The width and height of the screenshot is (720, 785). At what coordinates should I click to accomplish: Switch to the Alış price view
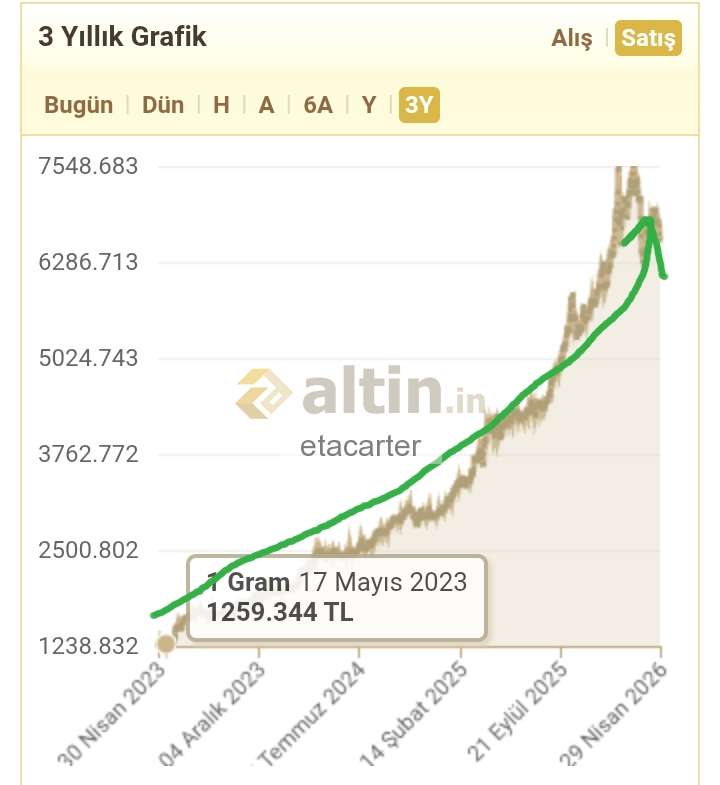[x=572, y=39]
